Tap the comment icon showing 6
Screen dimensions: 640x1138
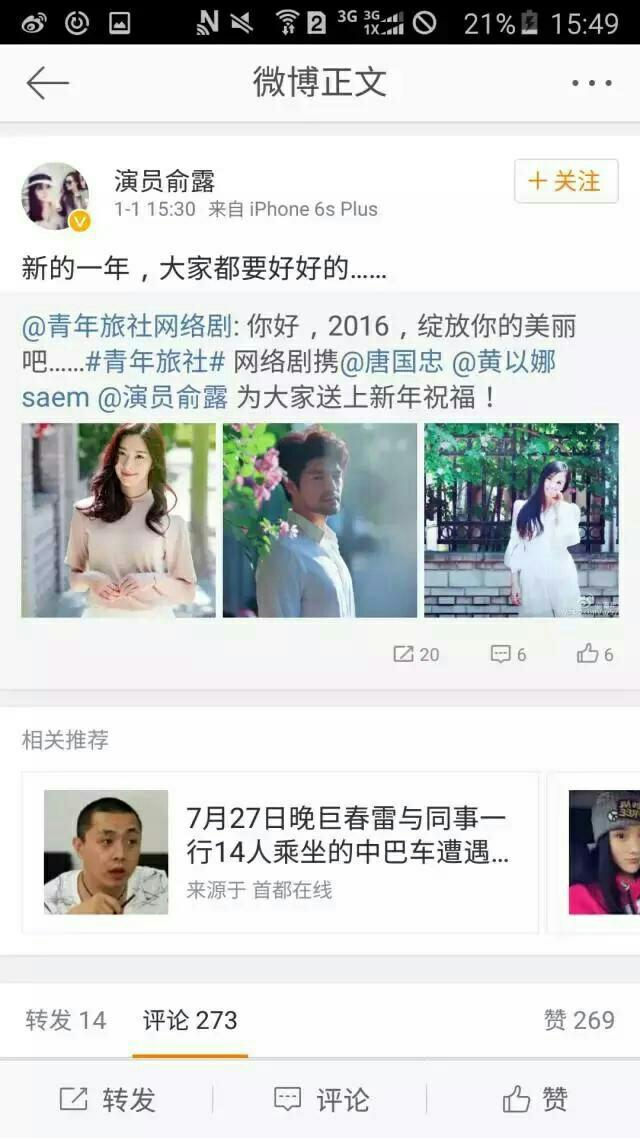tap(508, 654)
